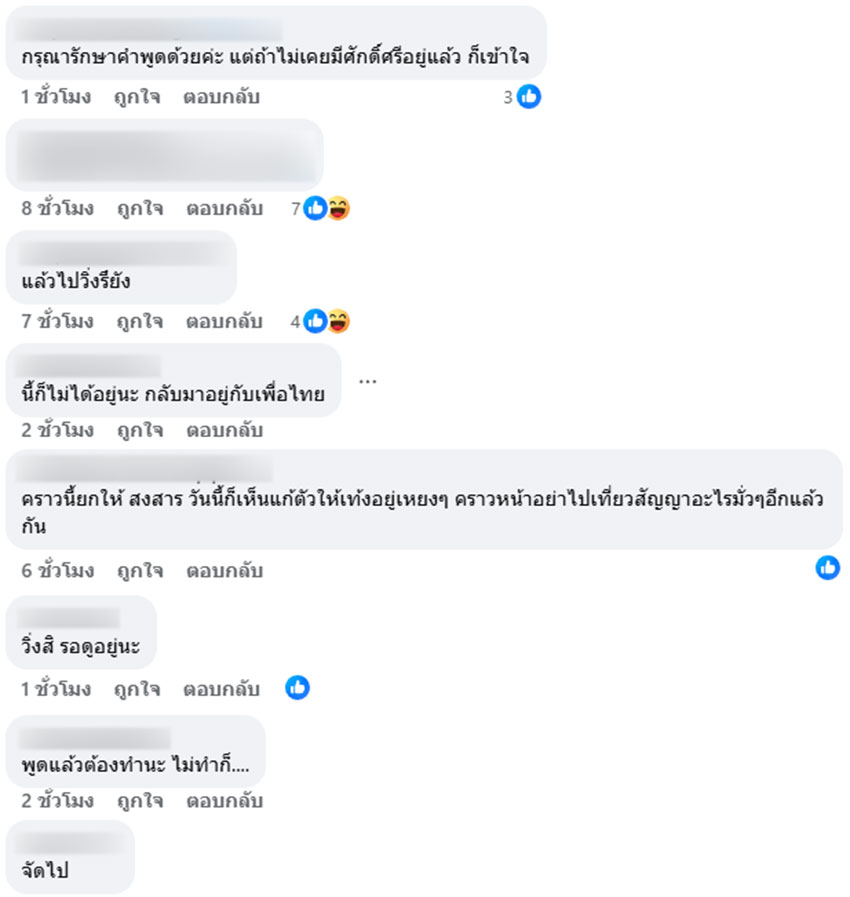Like the comment "แล้วไปวิ่งรึยัง"
850x897 pixels.
click(140, 321)
